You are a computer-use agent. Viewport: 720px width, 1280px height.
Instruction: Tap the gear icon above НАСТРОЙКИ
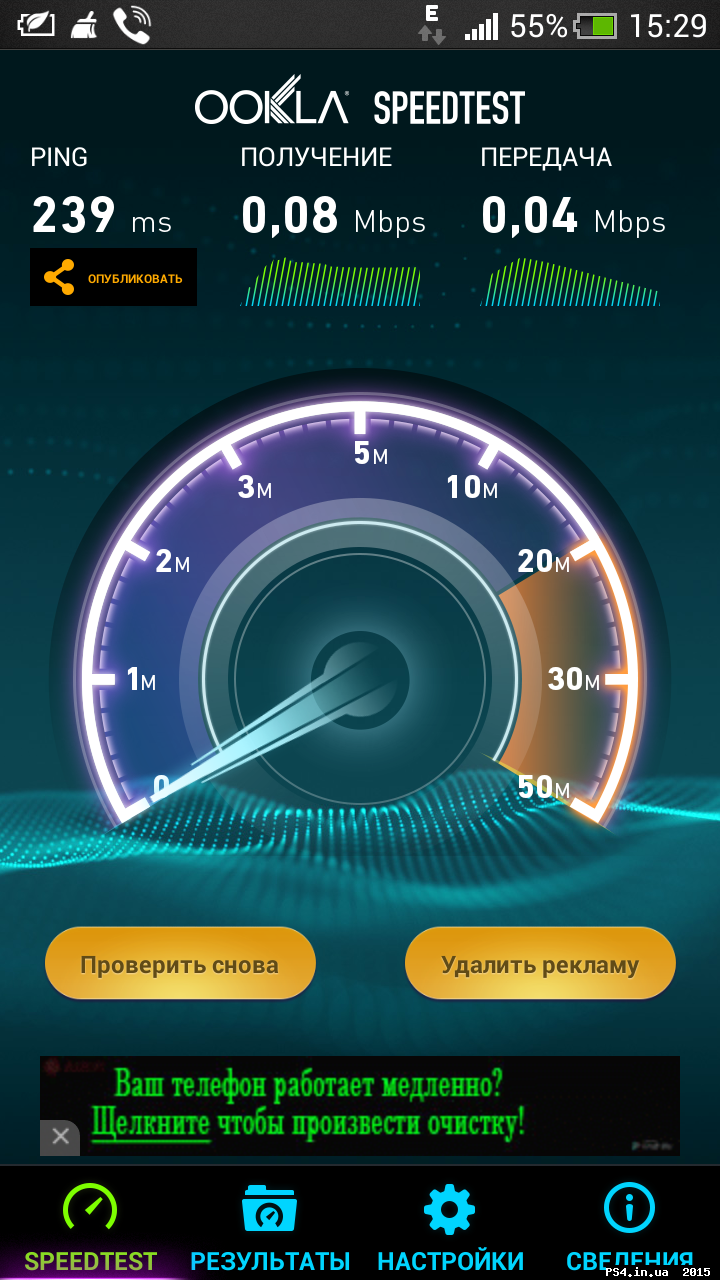tap(450, 1209)
